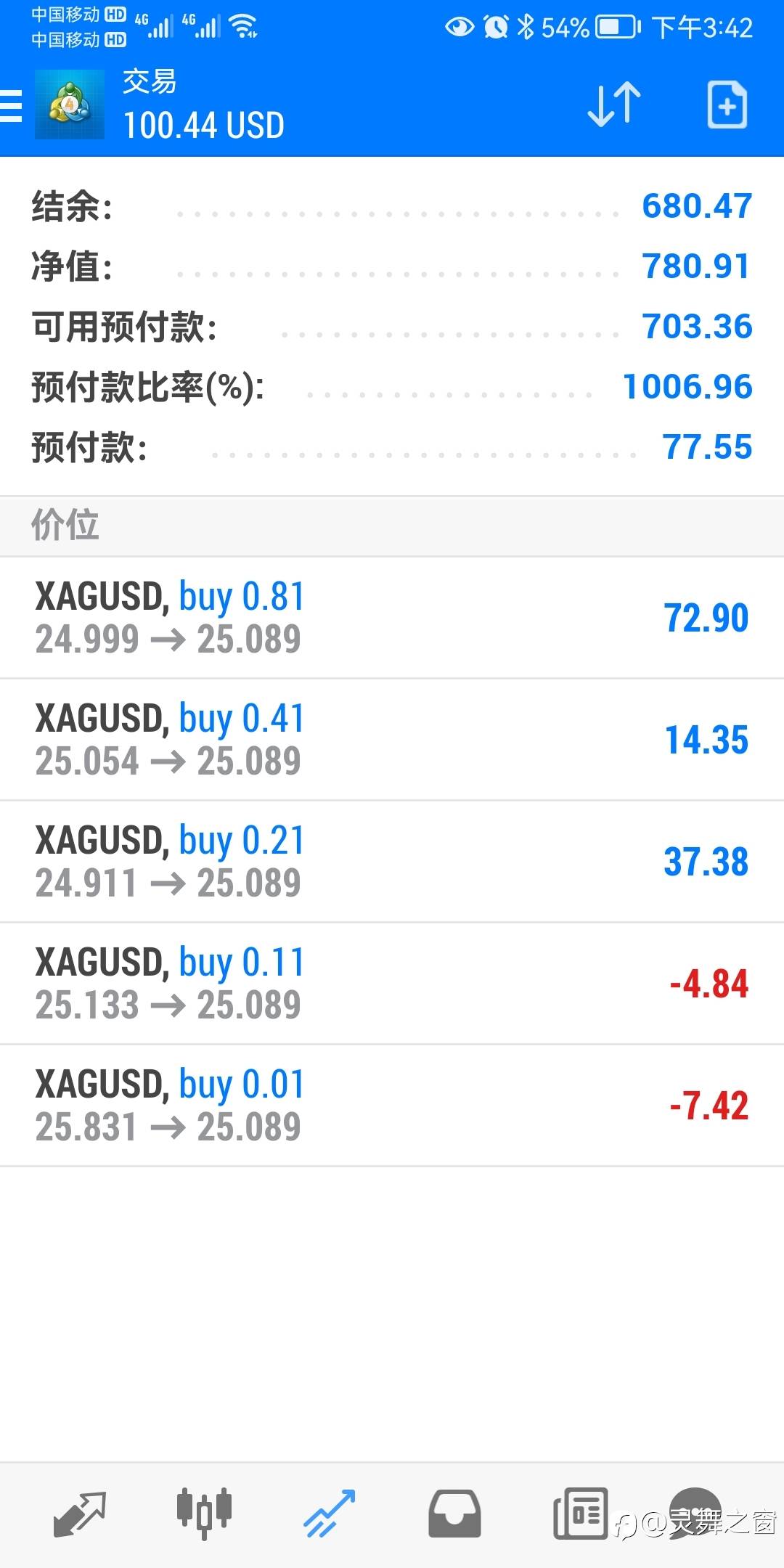This screenshot has height=1568, width=784.
Task: Sort positions with the arrows icon
Action: (614, 106)
